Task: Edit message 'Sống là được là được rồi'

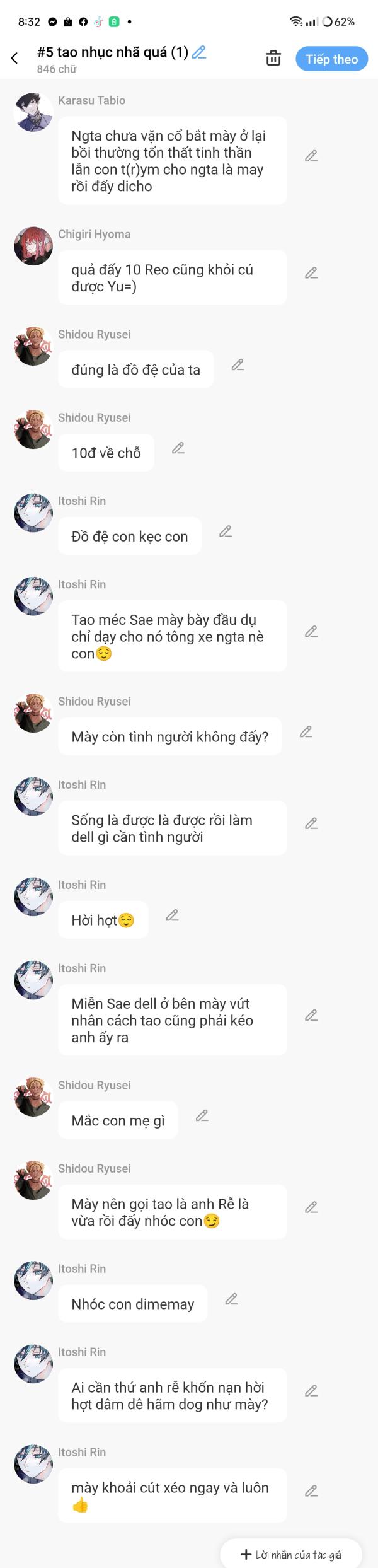Action: click(x=311, y=823)
